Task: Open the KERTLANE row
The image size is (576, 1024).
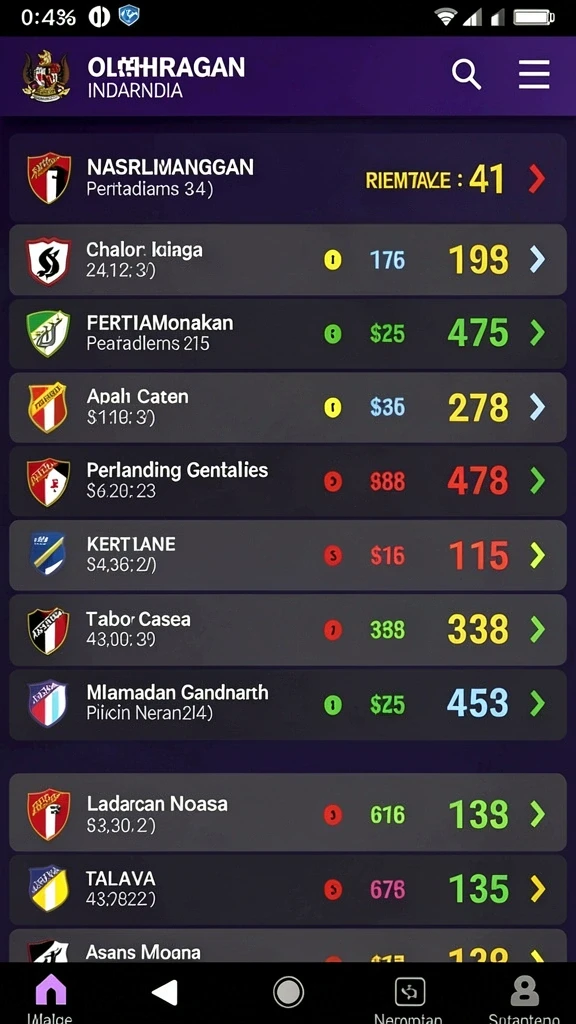Action: coord(288,555)
